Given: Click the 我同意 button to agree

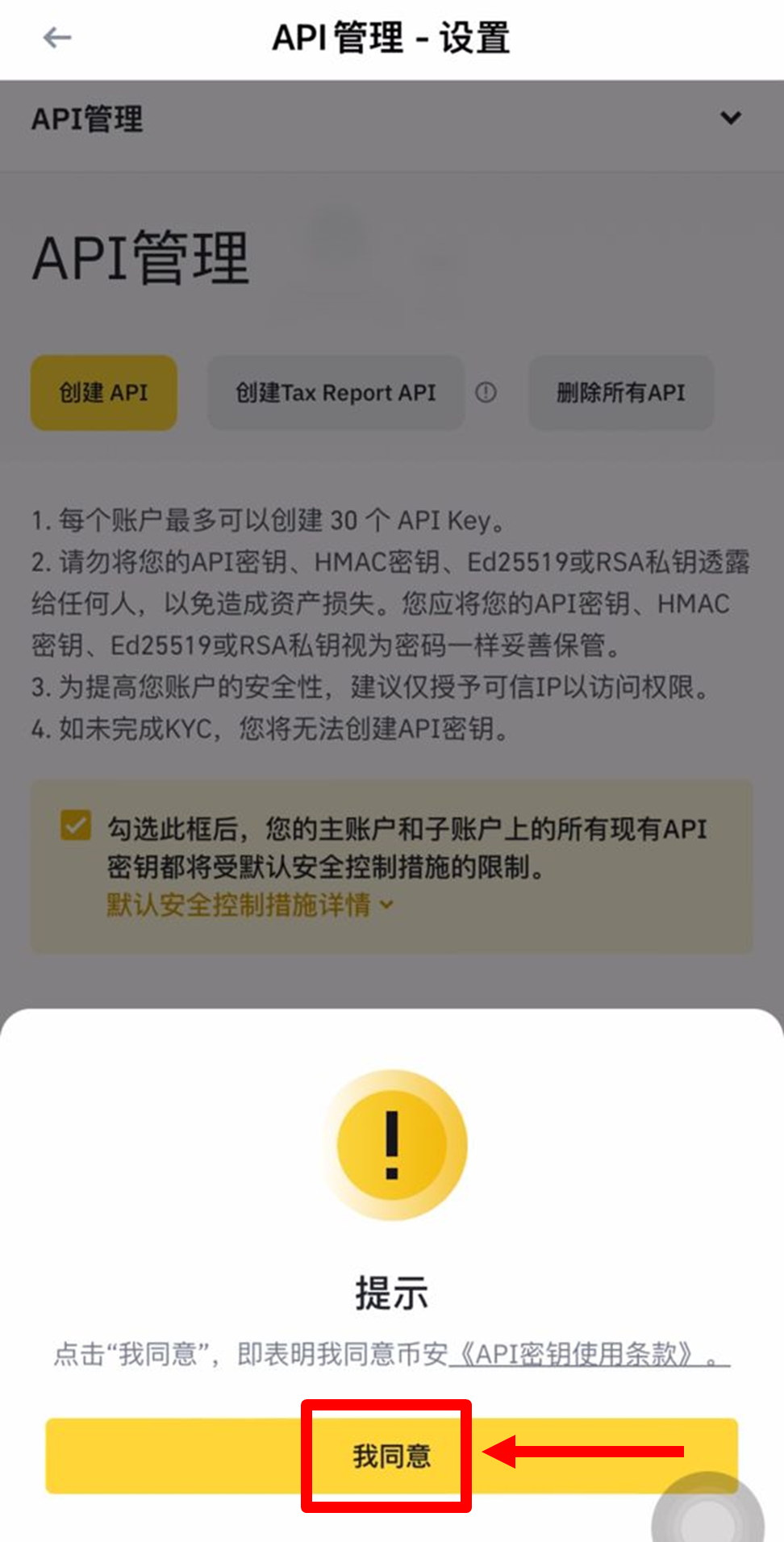Looking at the screenshot, I should point(393,1456).
